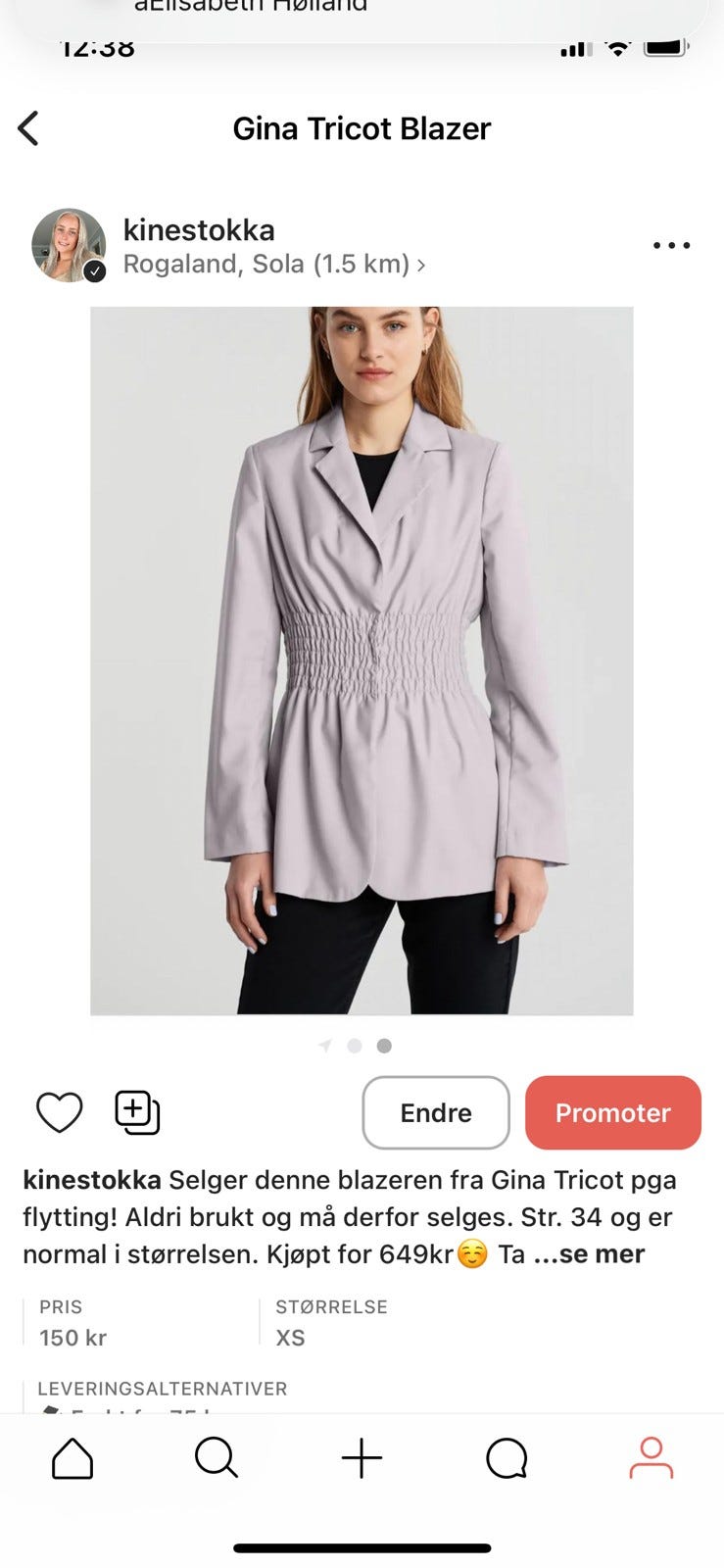
Task: Open the chat bubble icon
Action: pos(507,1457)
